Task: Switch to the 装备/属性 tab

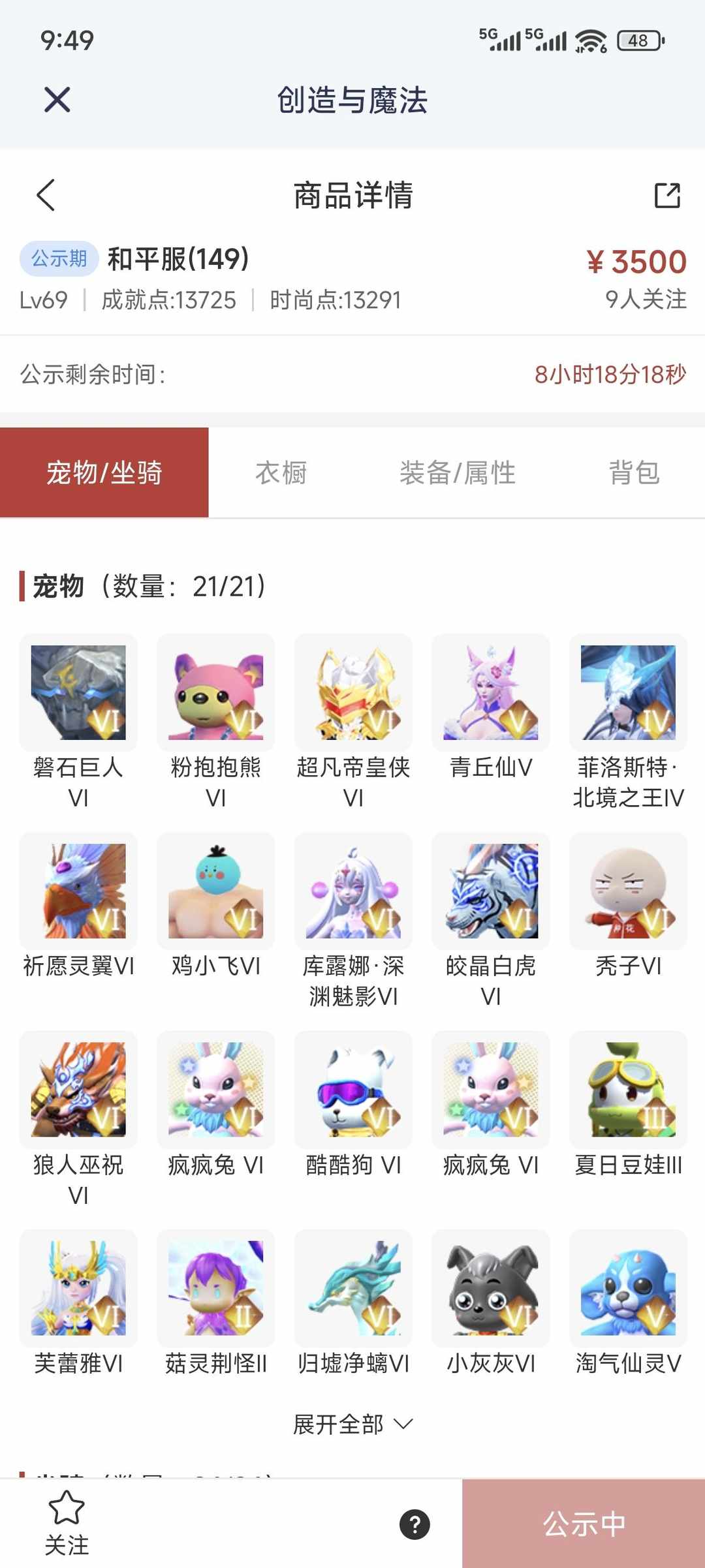Action: (x=458, y=473)
